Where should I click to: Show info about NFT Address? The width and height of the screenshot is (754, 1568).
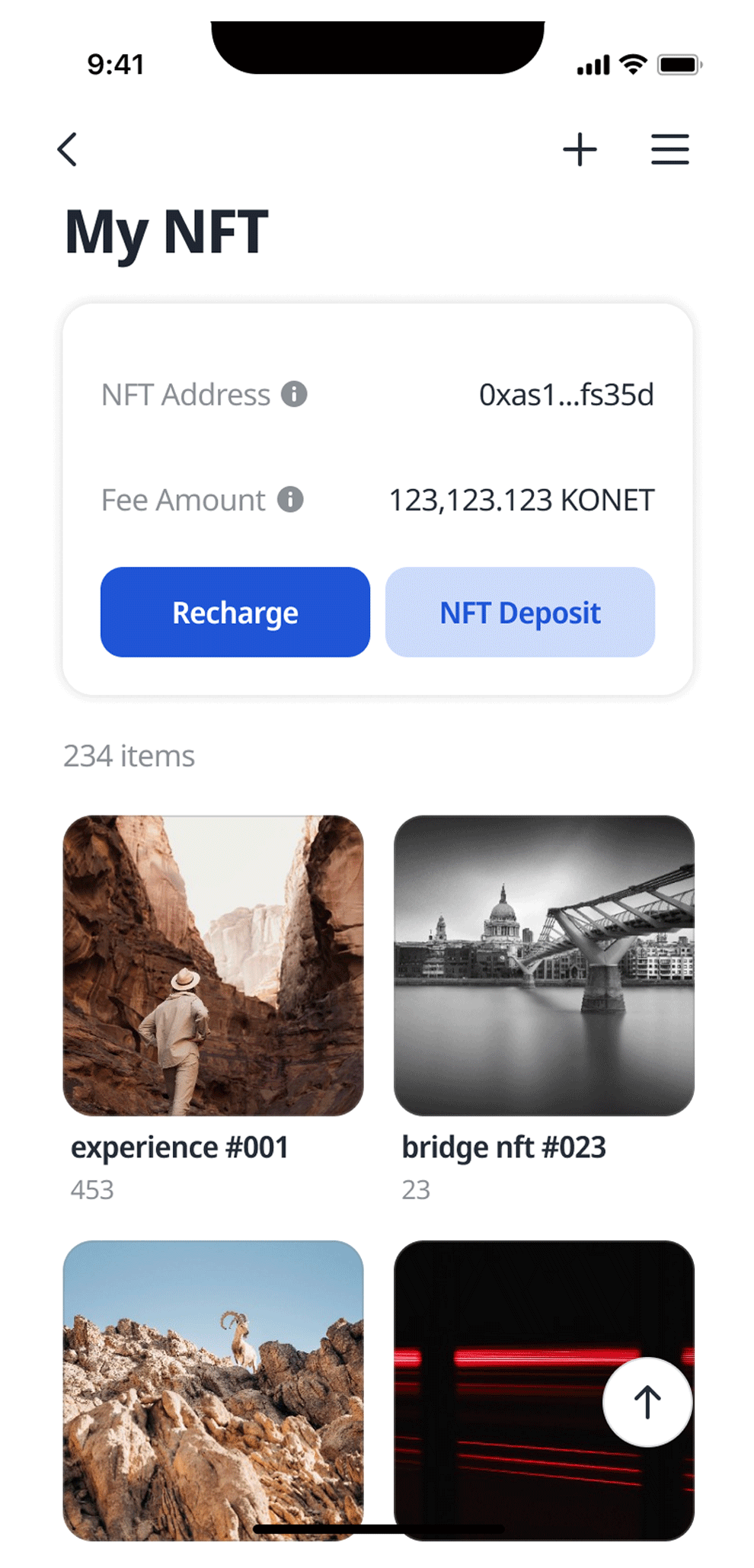[294, 395]
